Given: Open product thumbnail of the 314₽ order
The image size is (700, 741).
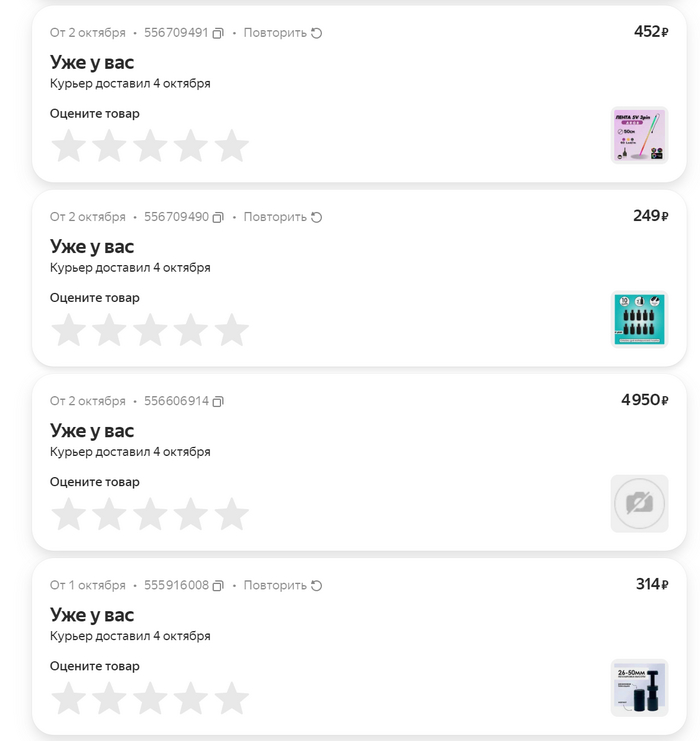Looking at the screenshot, I should (x=639, y=687).
